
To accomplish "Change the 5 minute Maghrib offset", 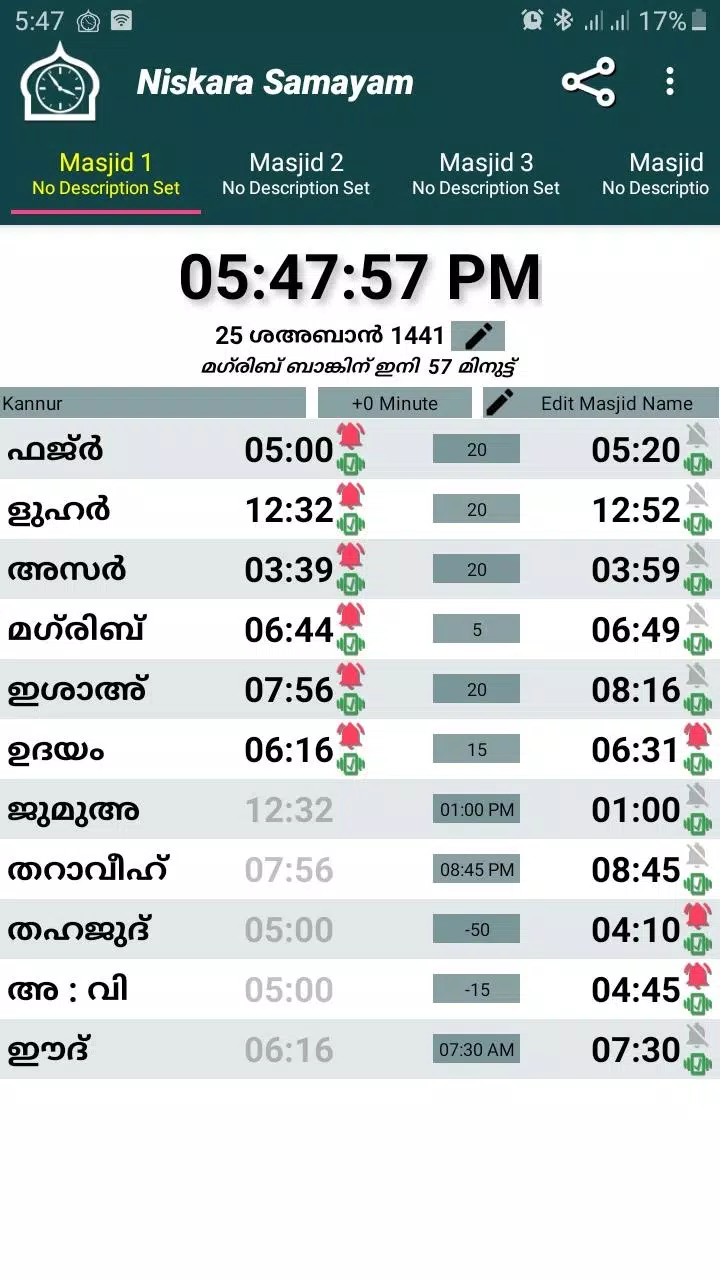I will tap(476, 629).
